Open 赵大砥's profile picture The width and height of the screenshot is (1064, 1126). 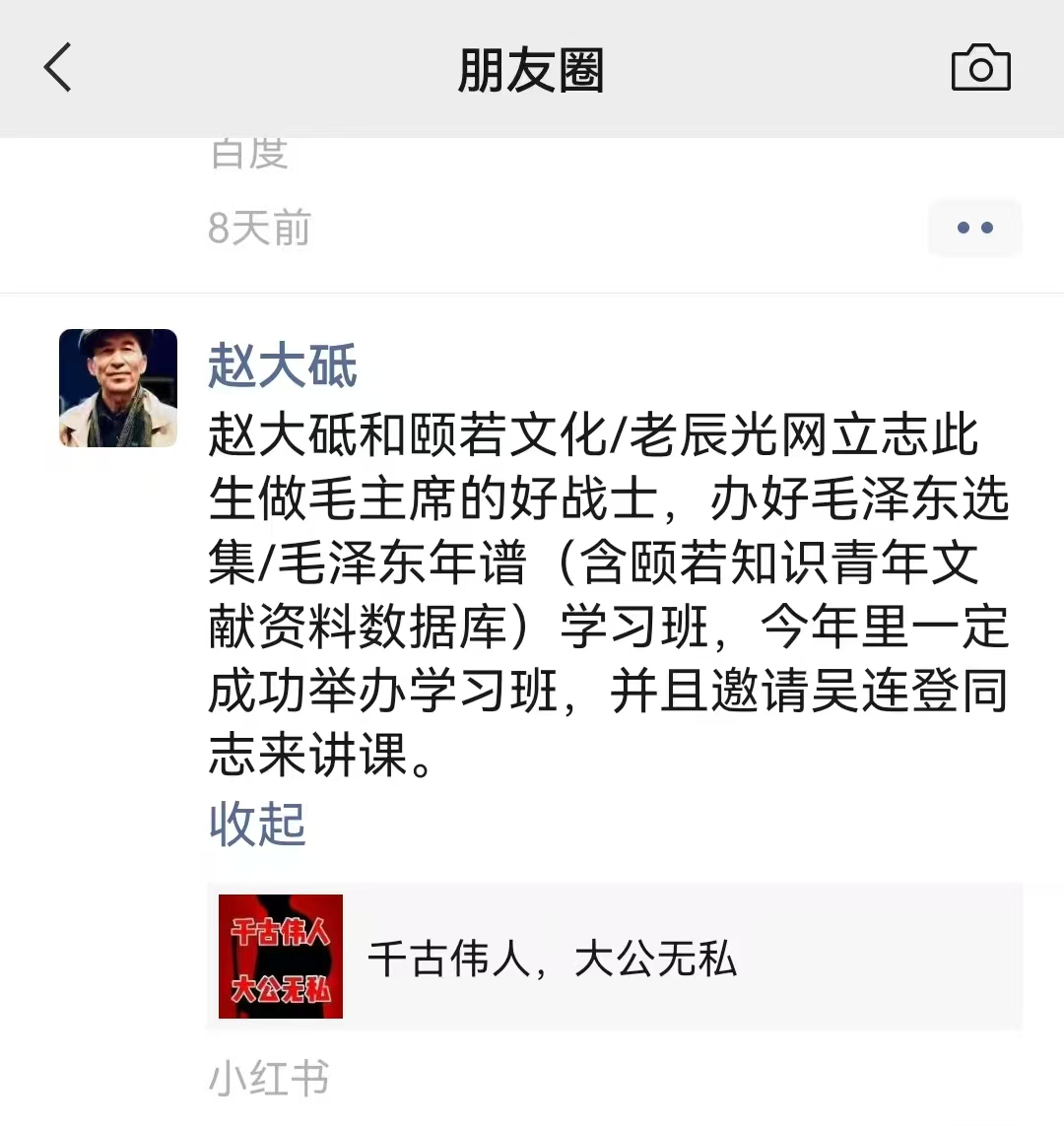click(x=118, y=388)
